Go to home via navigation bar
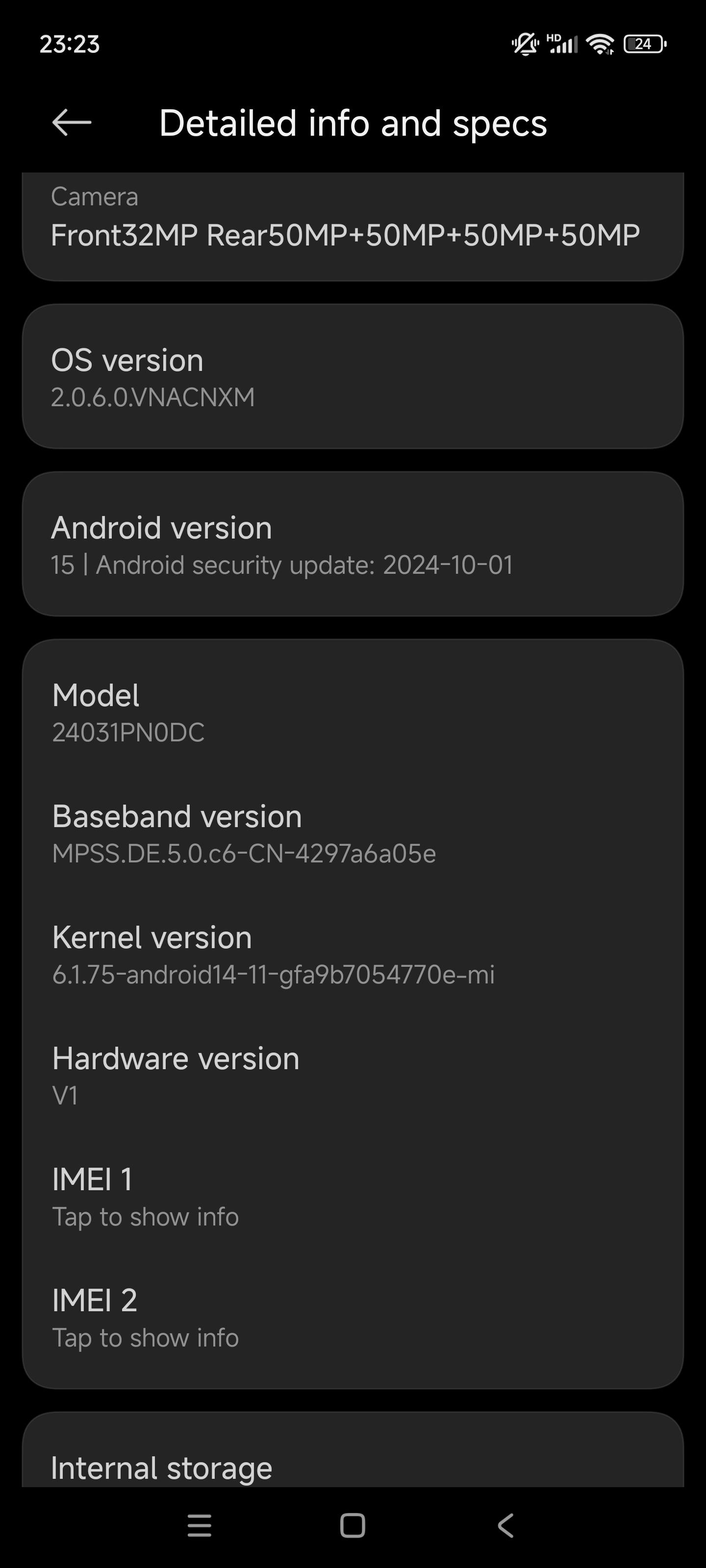The height and width of the screenshot is (1568, 706). (x=353, y=1525)
